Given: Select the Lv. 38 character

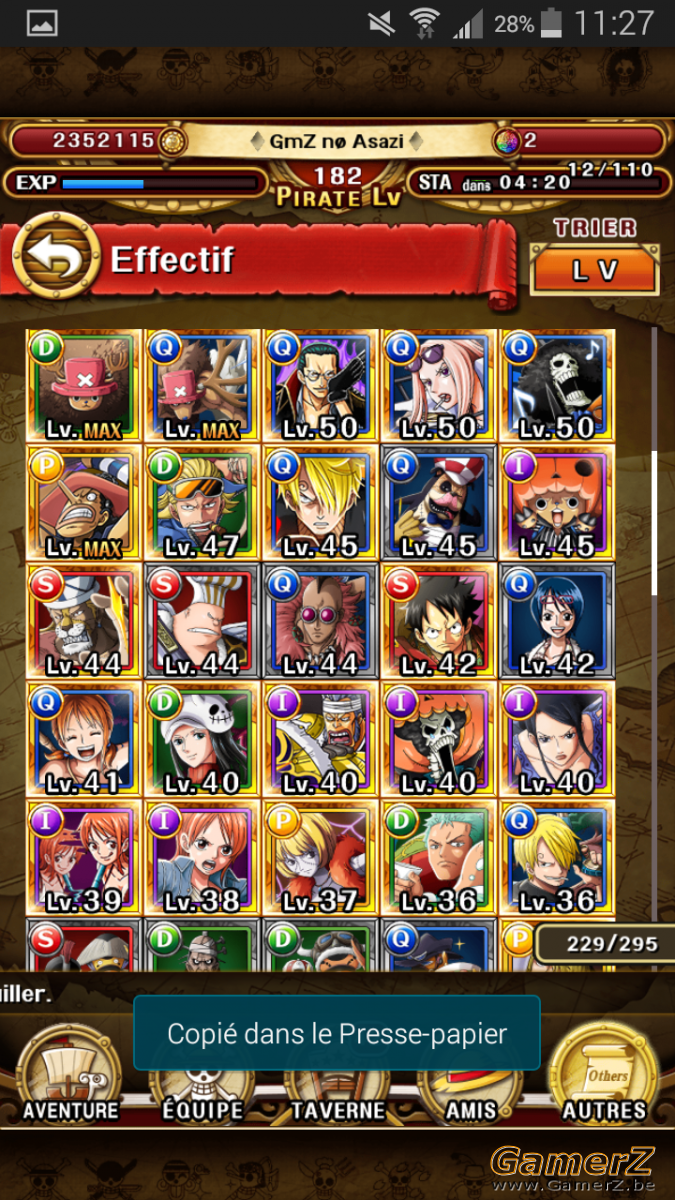Looking at the screenshot, I should (203, 856).
